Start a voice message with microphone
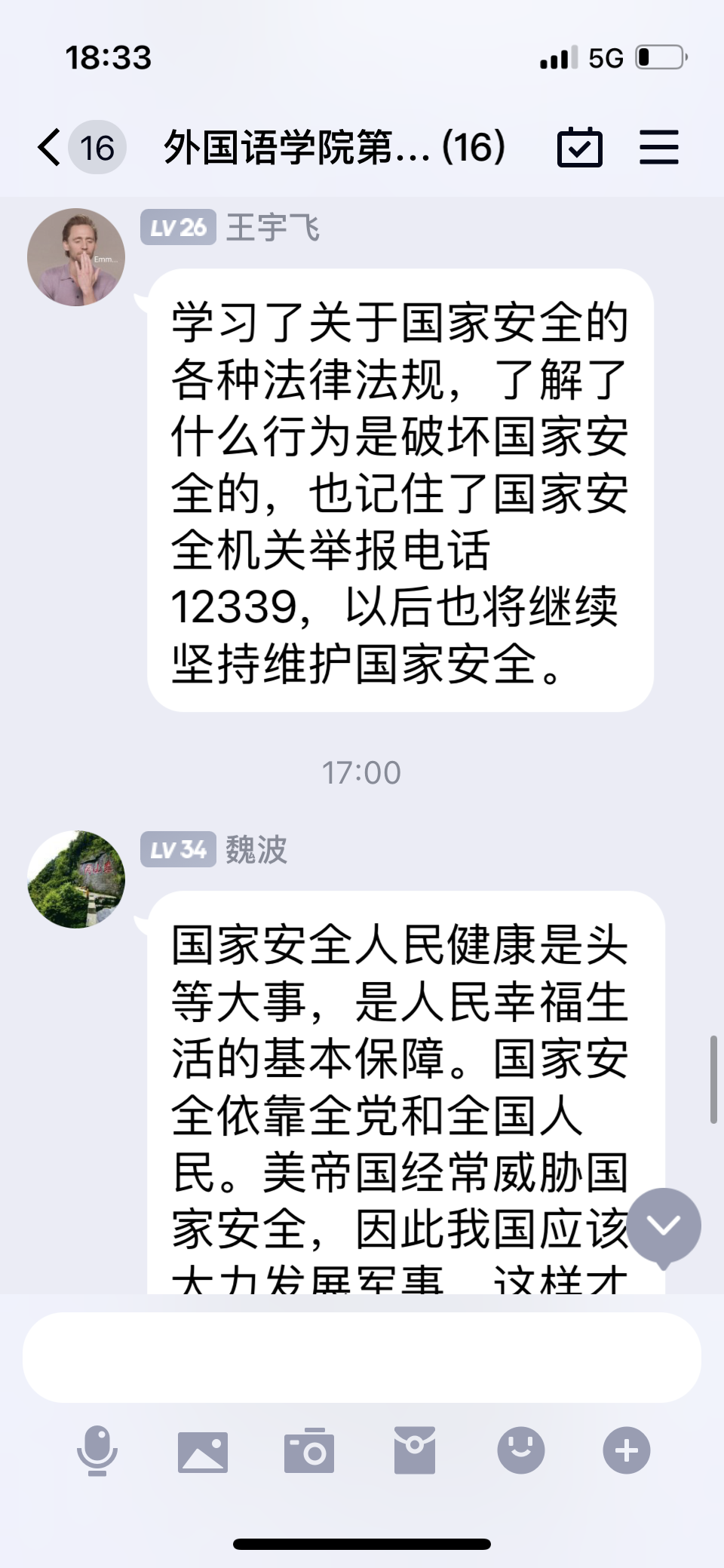Screen dimensions: 724x1568 pos(97,1450)
